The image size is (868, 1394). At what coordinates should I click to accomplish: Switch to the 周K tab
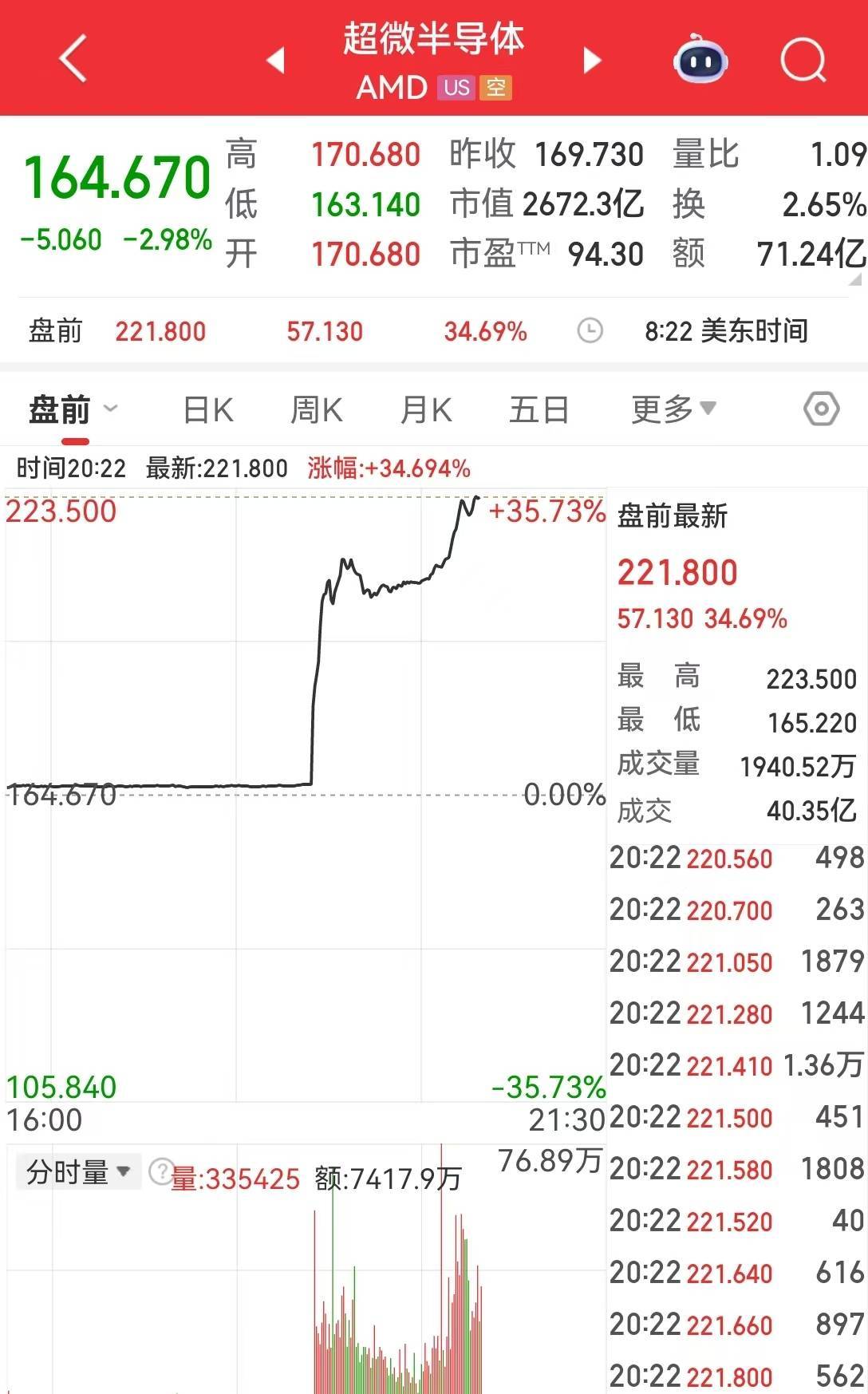click(x=316, y=410)
